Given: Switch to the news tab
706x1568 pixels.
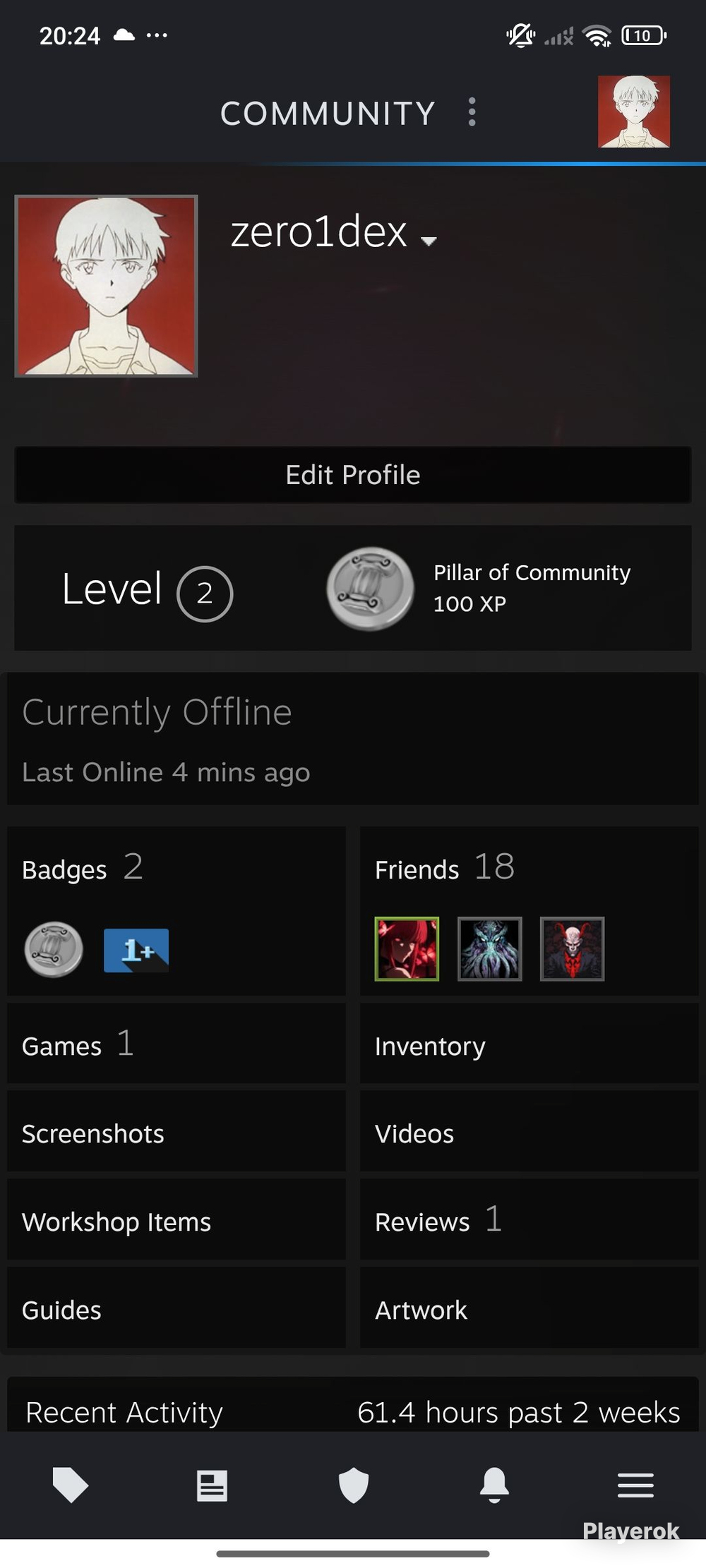Looking at the screenshot, I should pos(212,1485).
